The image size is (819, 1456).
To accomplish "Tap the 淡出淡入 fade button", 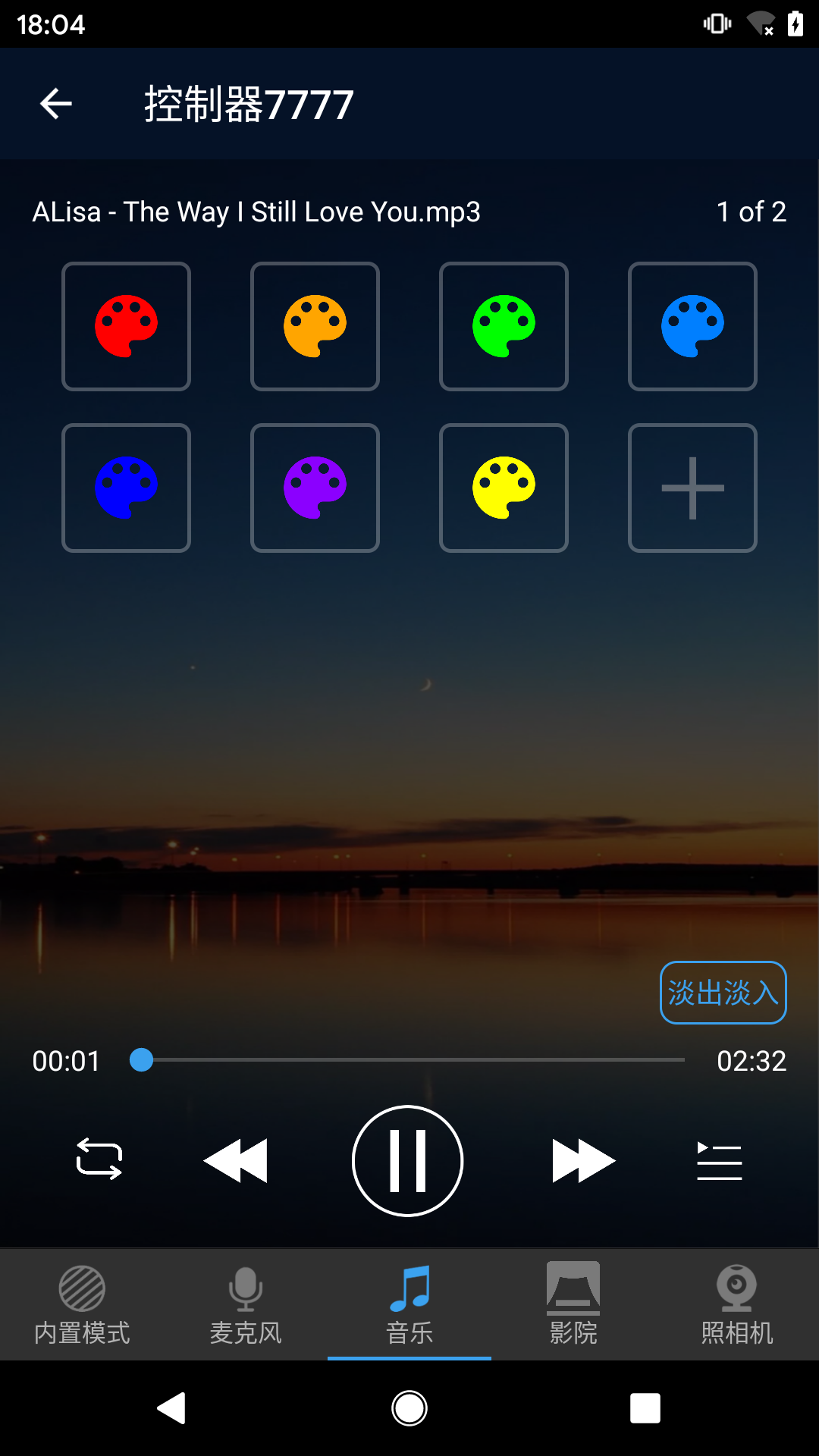I will (723, 993).
